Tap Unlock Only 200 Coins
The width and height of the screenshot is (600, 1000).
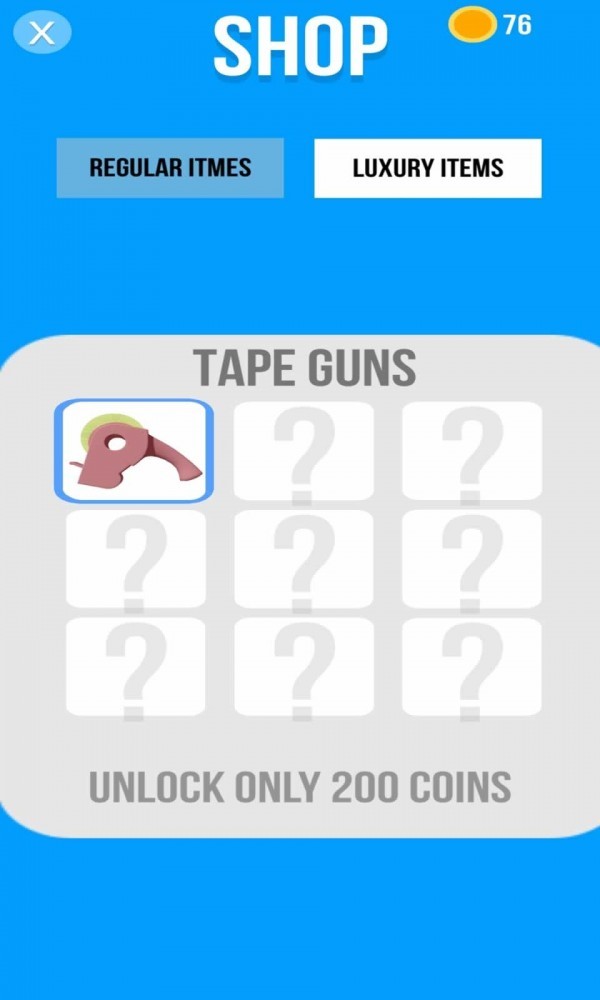click(300, 788)
